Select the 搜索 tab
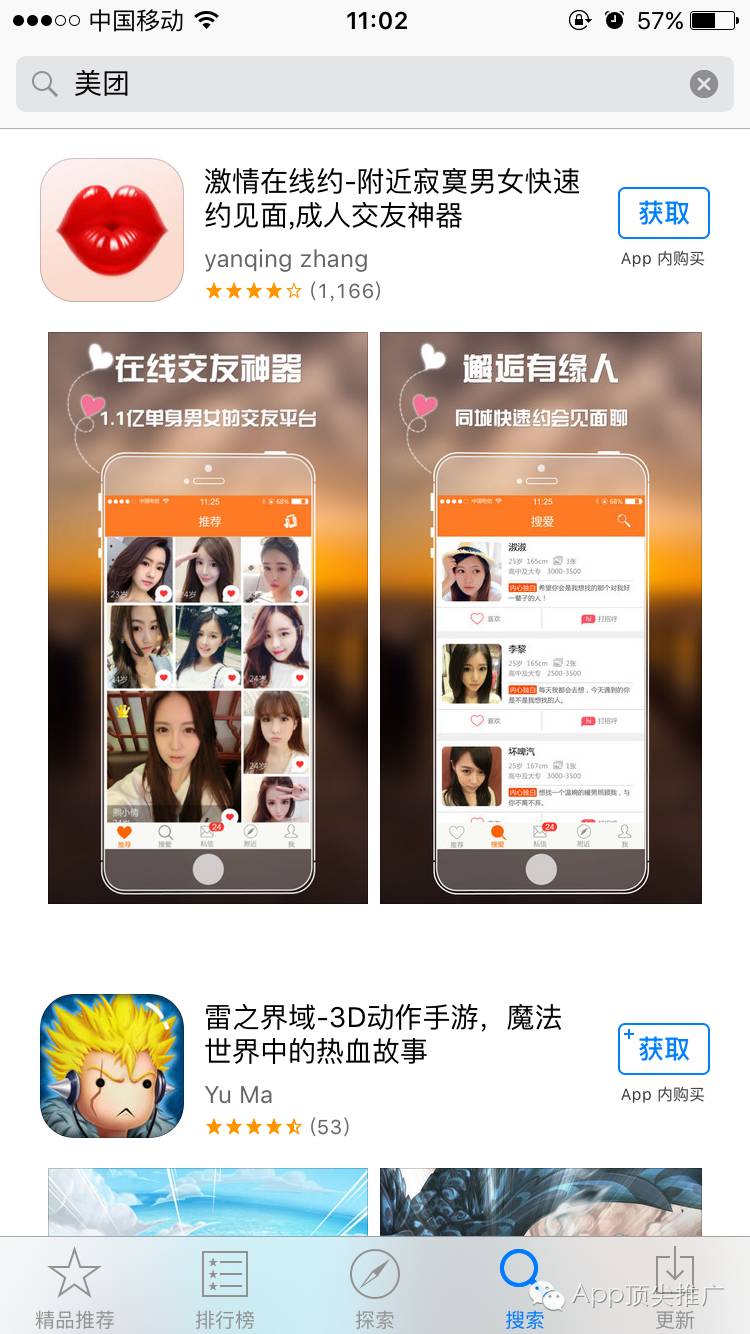Image resolution: width=750 pixels, height=1334 pixels. [x=524, y=1288]
